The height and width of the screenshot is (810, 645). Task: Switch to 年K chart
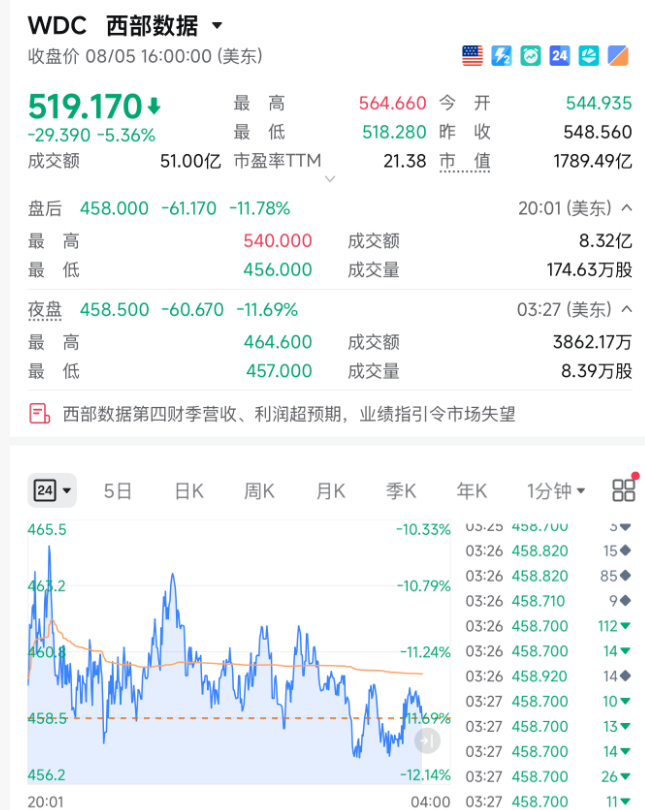(471, 491)
